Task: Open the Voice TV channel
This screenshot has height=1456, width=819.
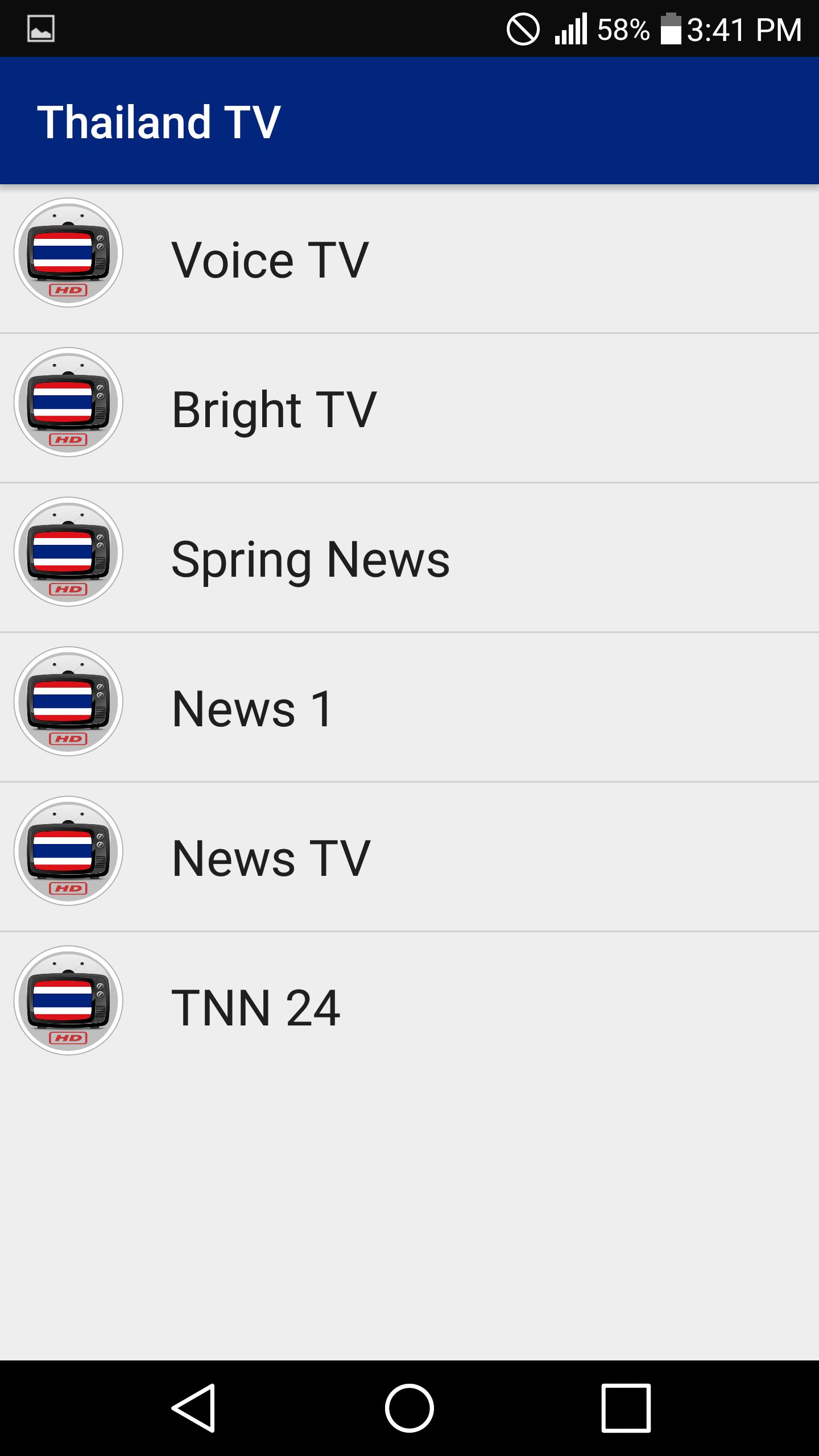Action: point(409,259)
